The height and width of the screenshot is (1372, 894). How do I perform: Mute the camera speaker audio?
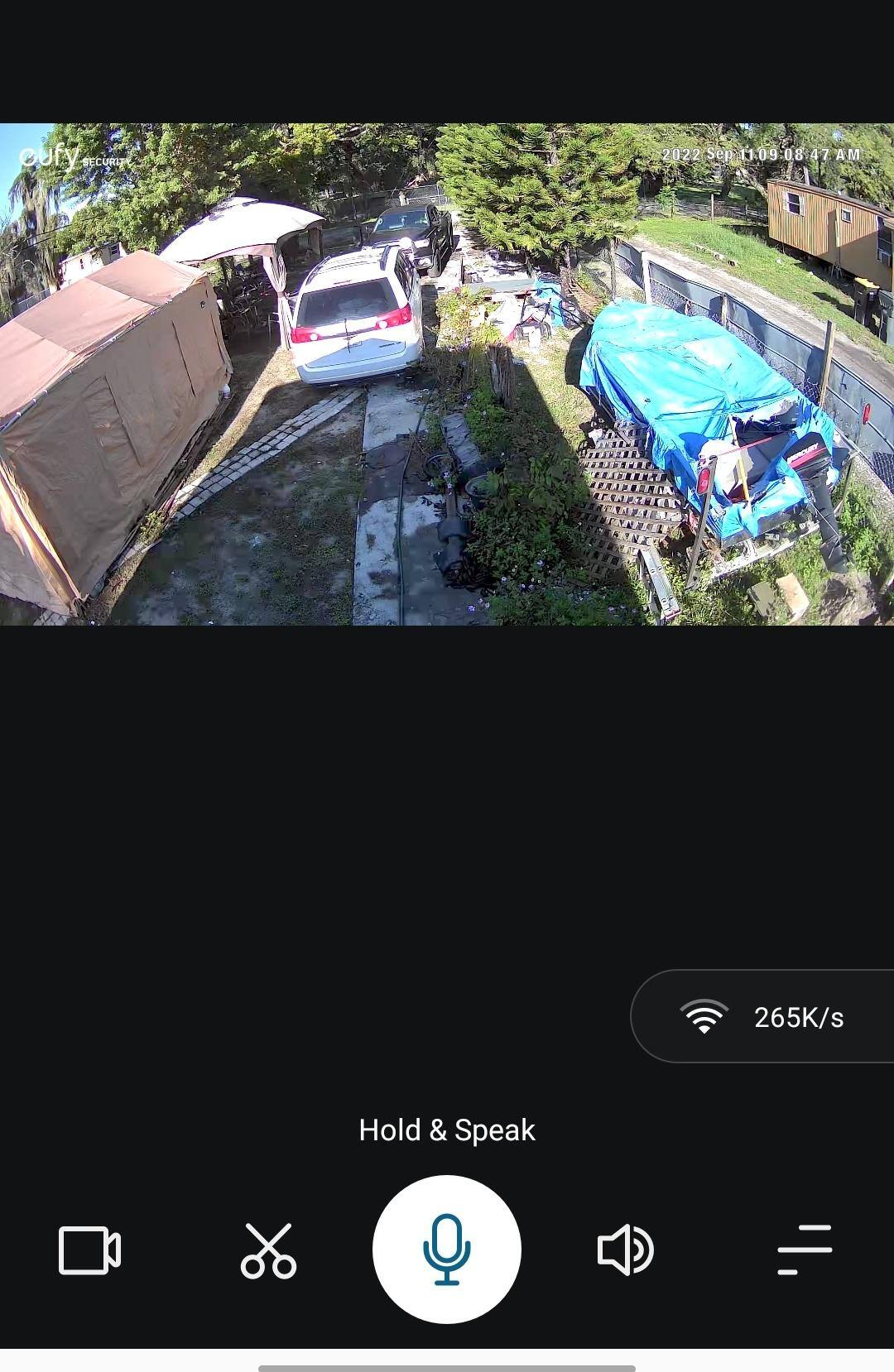pos(625,1250)
